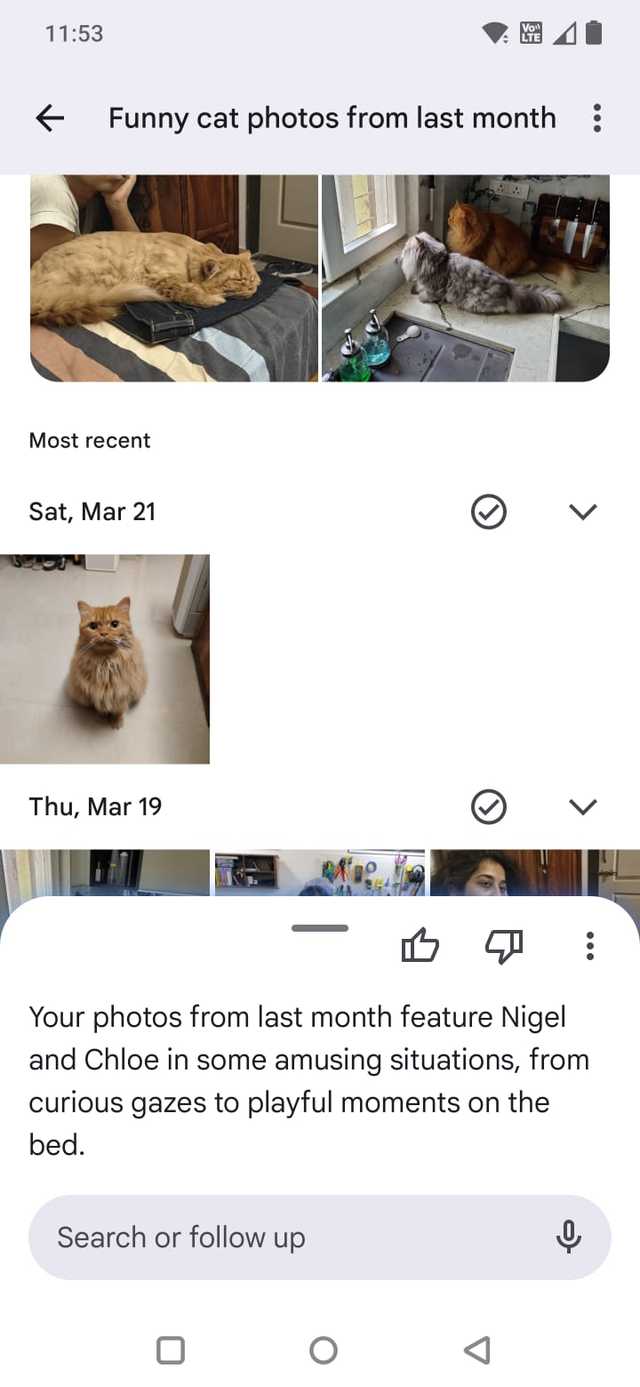Image resolution: width=640 pixels, height=1387 pixels.
Task: Open the overflow menu in the app bar
Action: (597, 118)
